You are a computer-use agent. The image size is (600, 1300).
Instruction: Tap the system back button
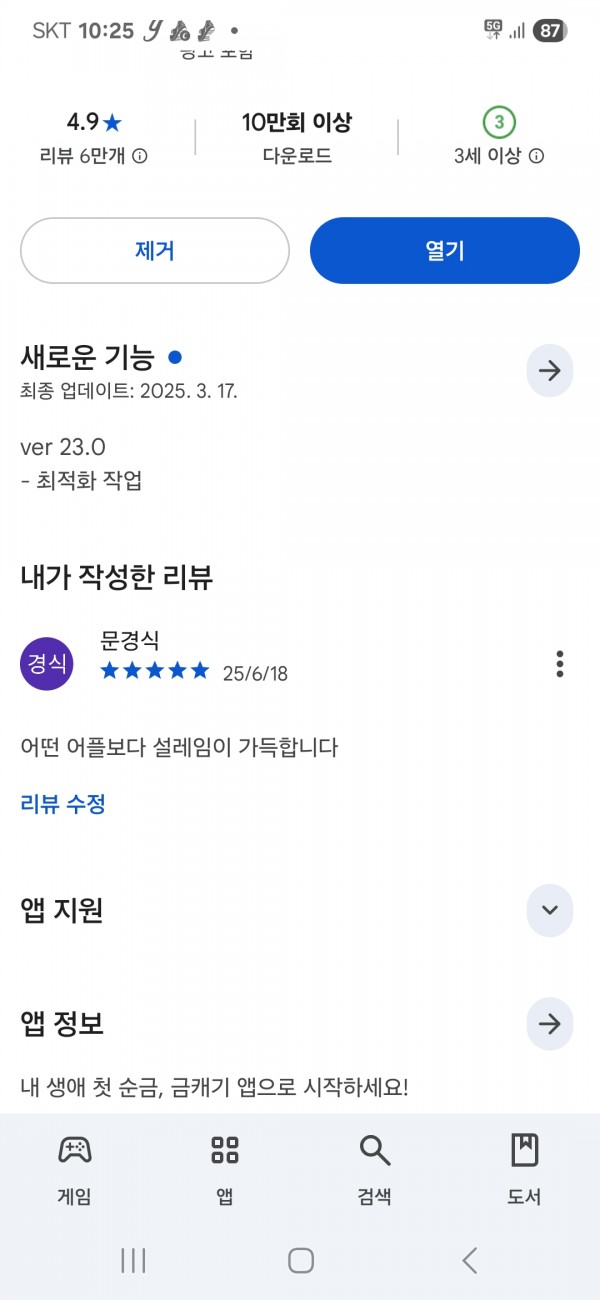(x=470, y=1261)
